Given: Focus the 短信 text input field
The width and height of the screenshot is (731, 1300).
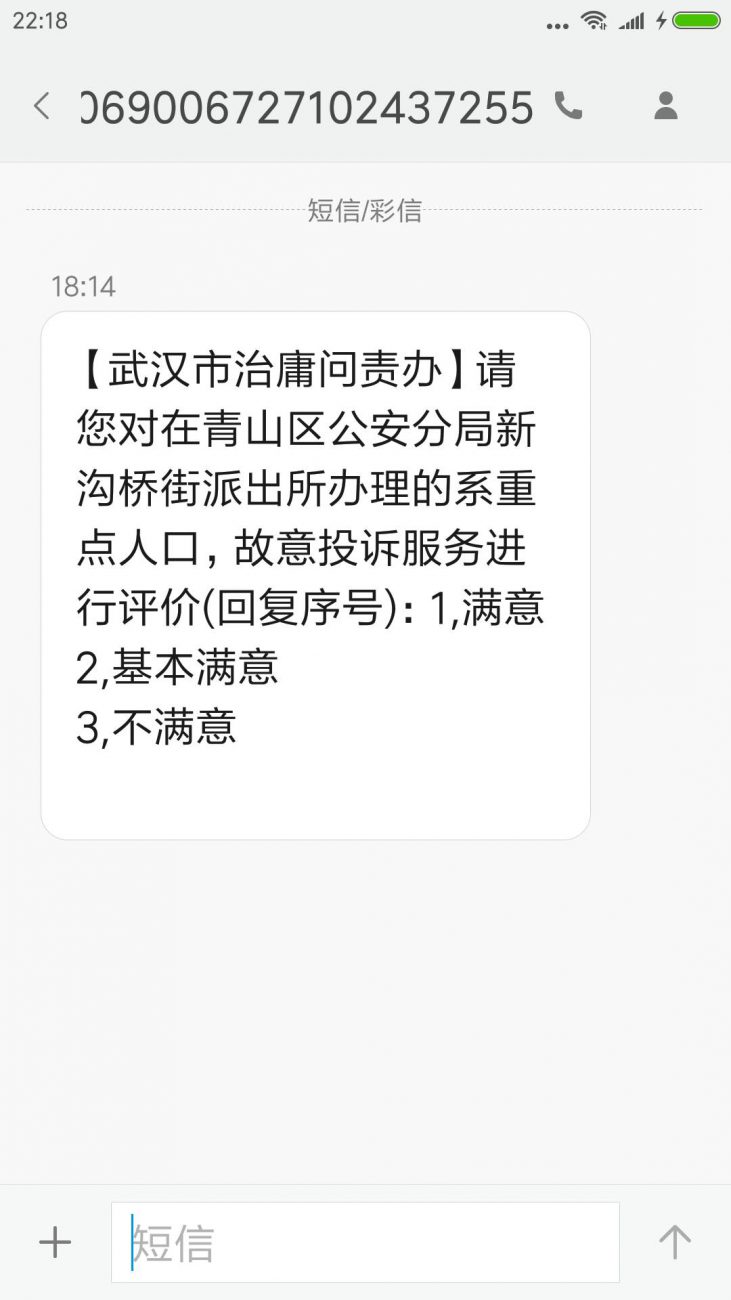Looking at the screenshot, I should [x=365, y=1243].
